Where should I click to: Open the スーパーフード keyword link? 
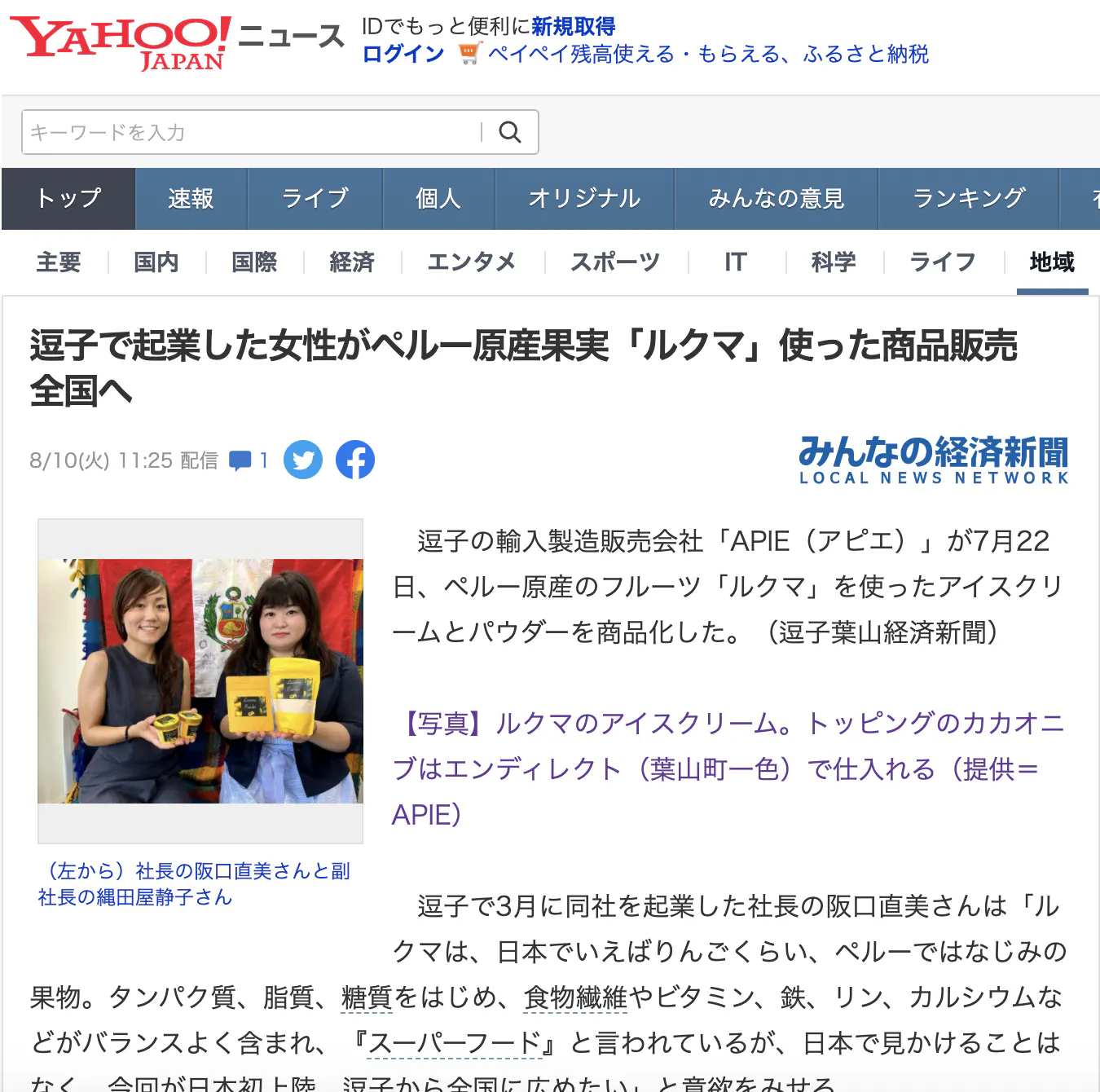(x=455, y=1043)
